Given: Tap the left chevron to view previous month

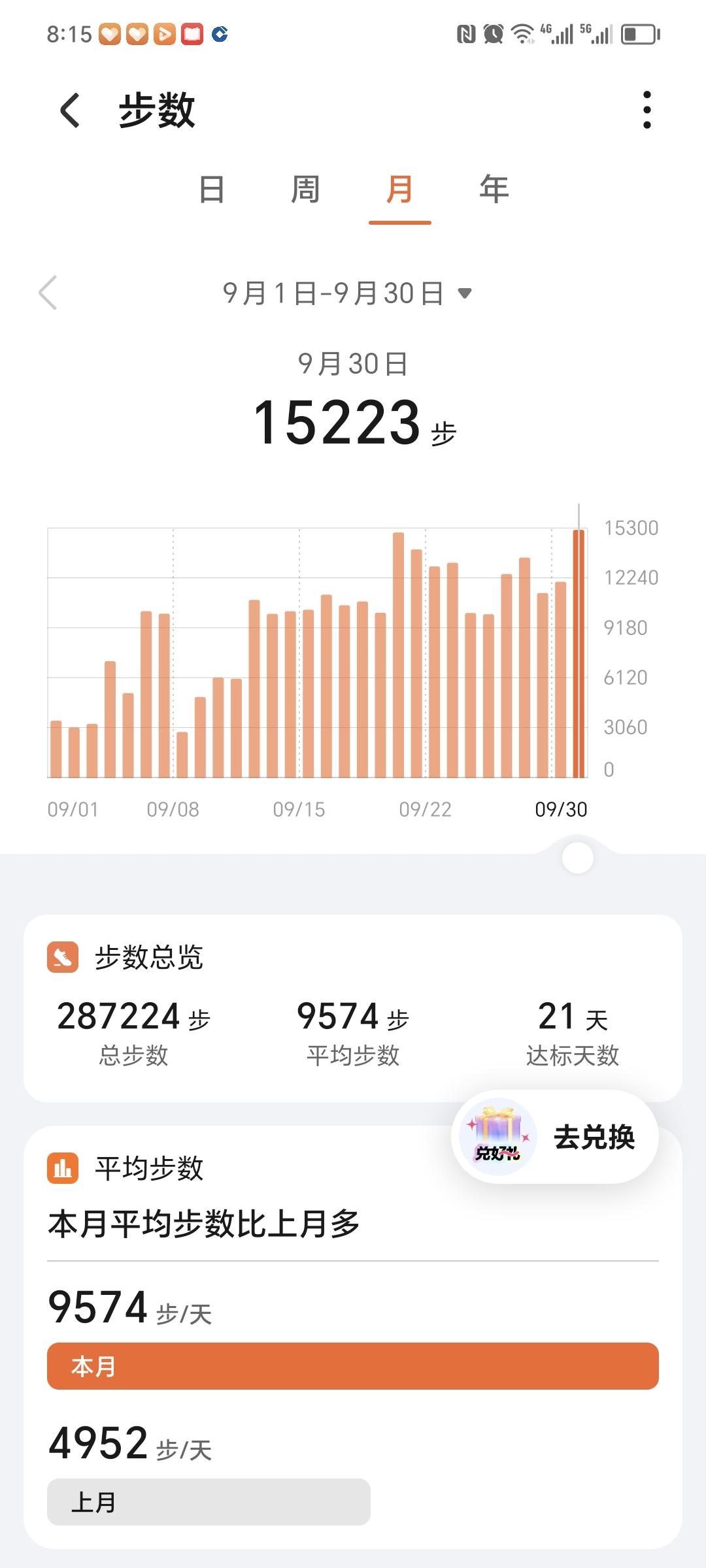Looking at the screenshot, I should click(49, 294).
